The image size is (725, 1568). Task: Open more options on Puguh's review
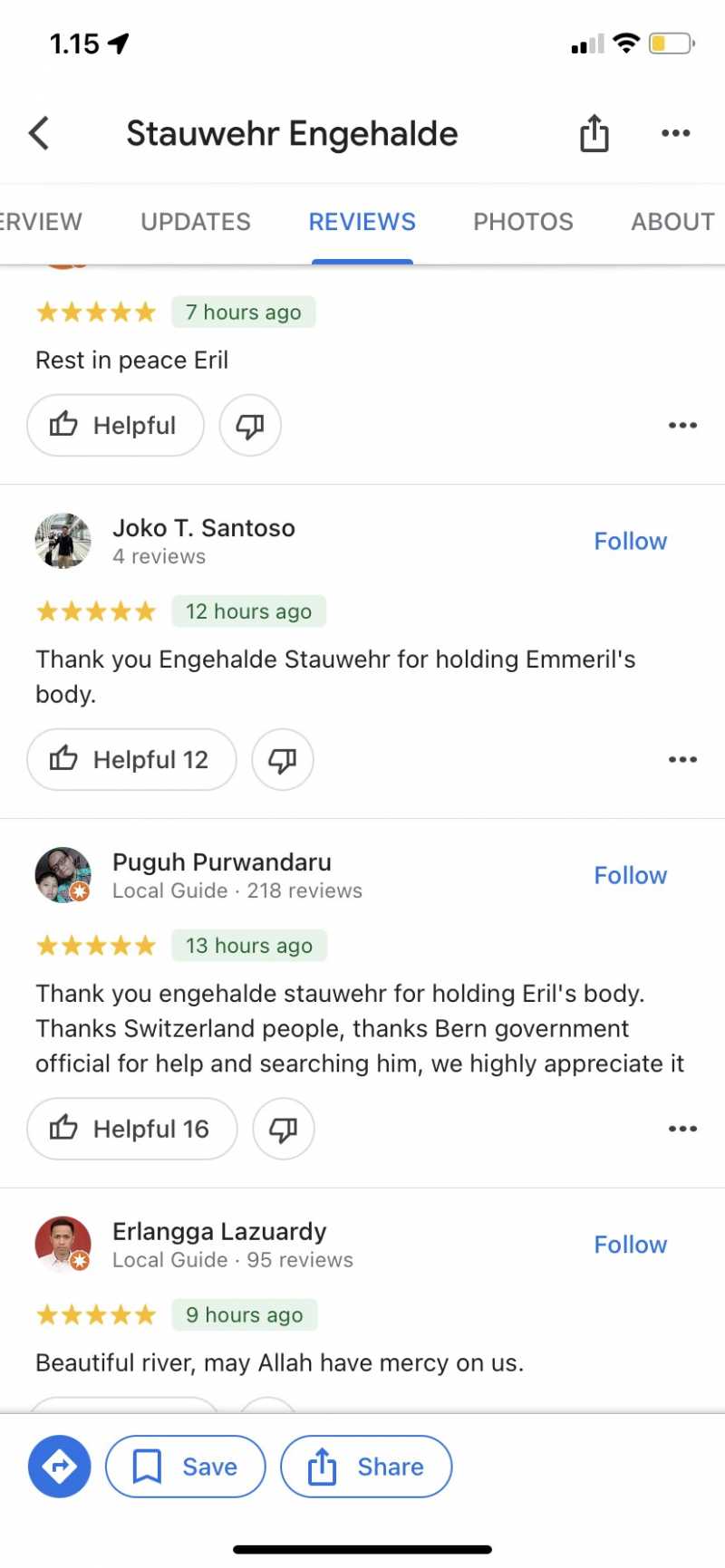click(681, 1129)
